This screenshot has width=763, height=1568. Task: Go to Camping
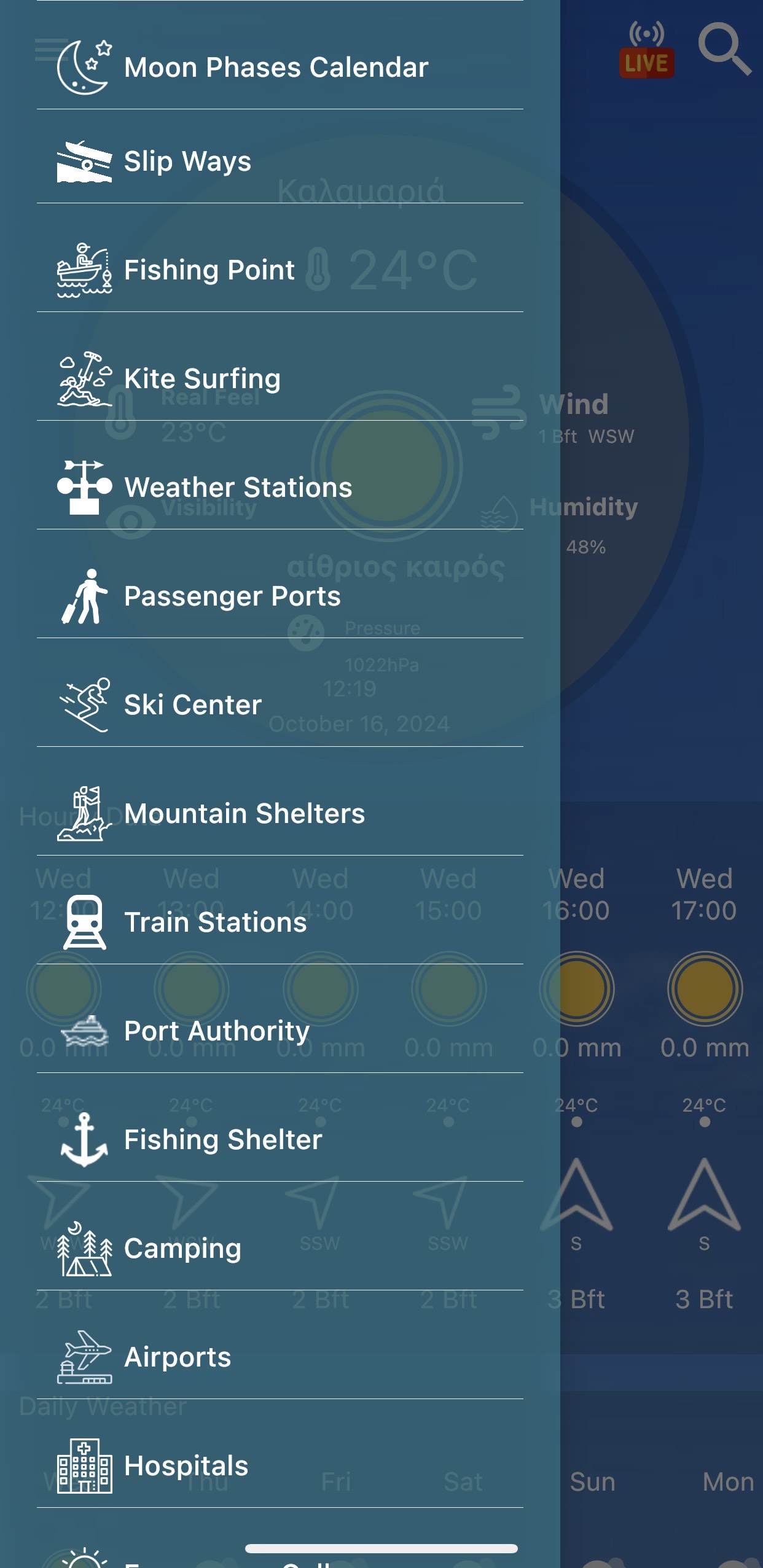point(183,1249)
